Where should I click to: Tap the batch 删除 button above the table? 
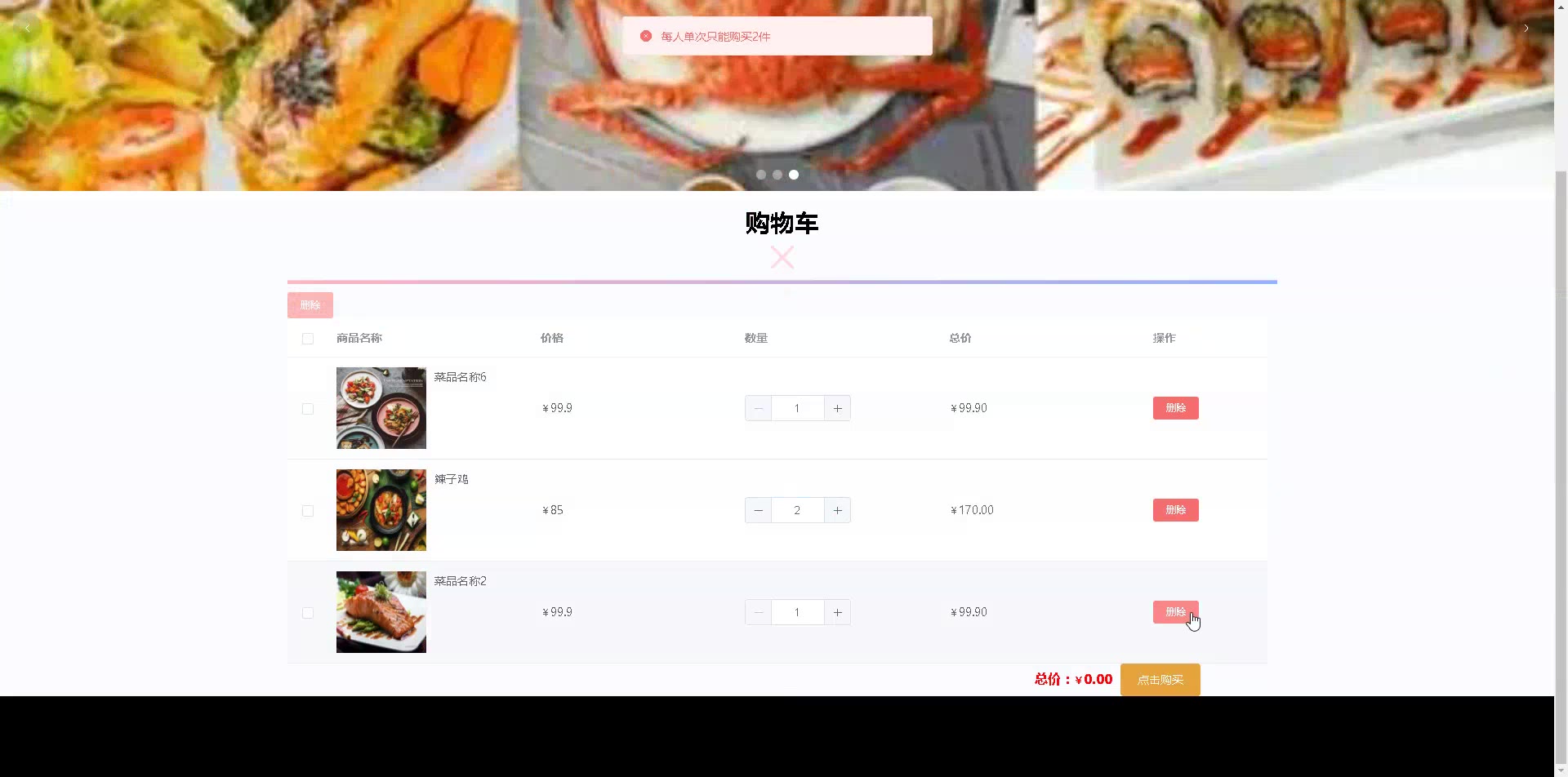coord(310,305)
